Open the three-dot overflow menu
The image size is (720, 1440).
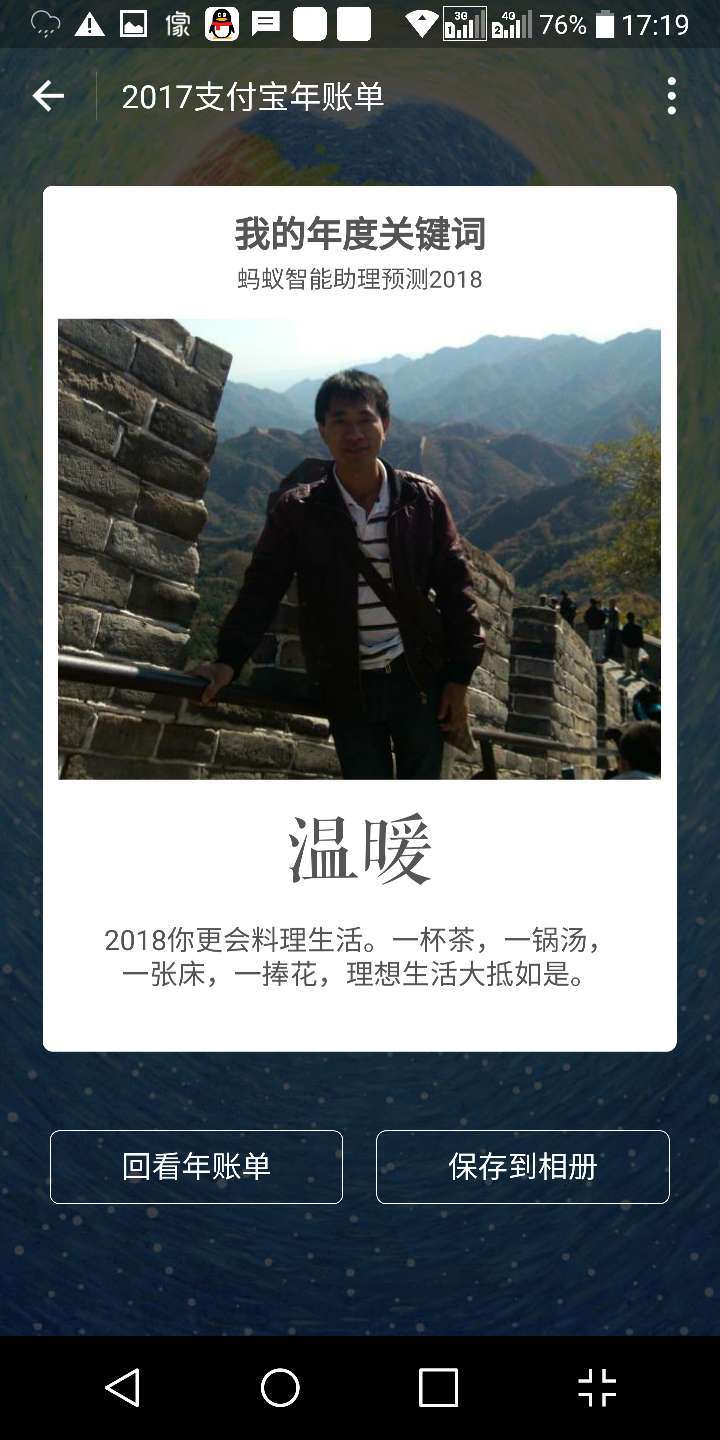[x=671, y=96]
